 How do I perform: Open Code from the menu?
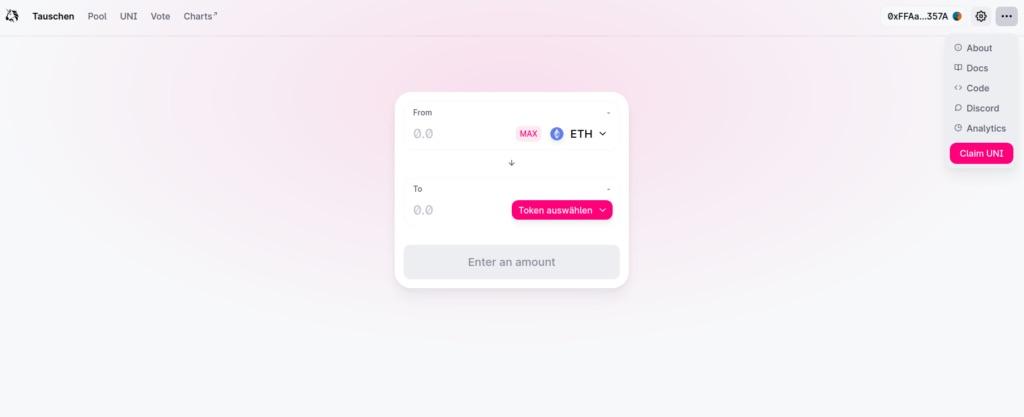(x=977, y=88)
